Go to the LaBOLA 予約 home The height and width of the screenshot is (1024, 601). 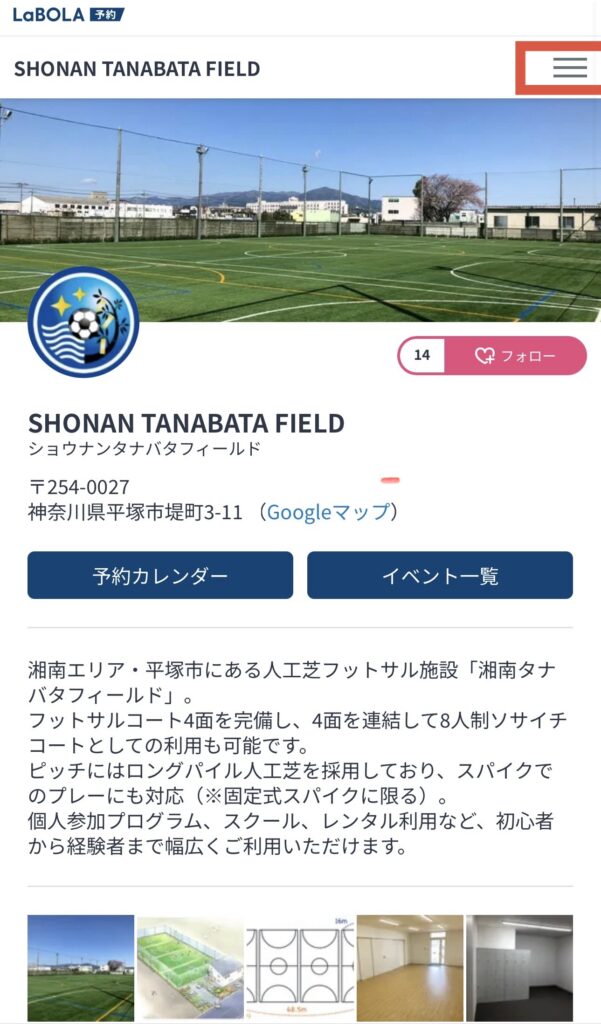[x=68, y=15]
